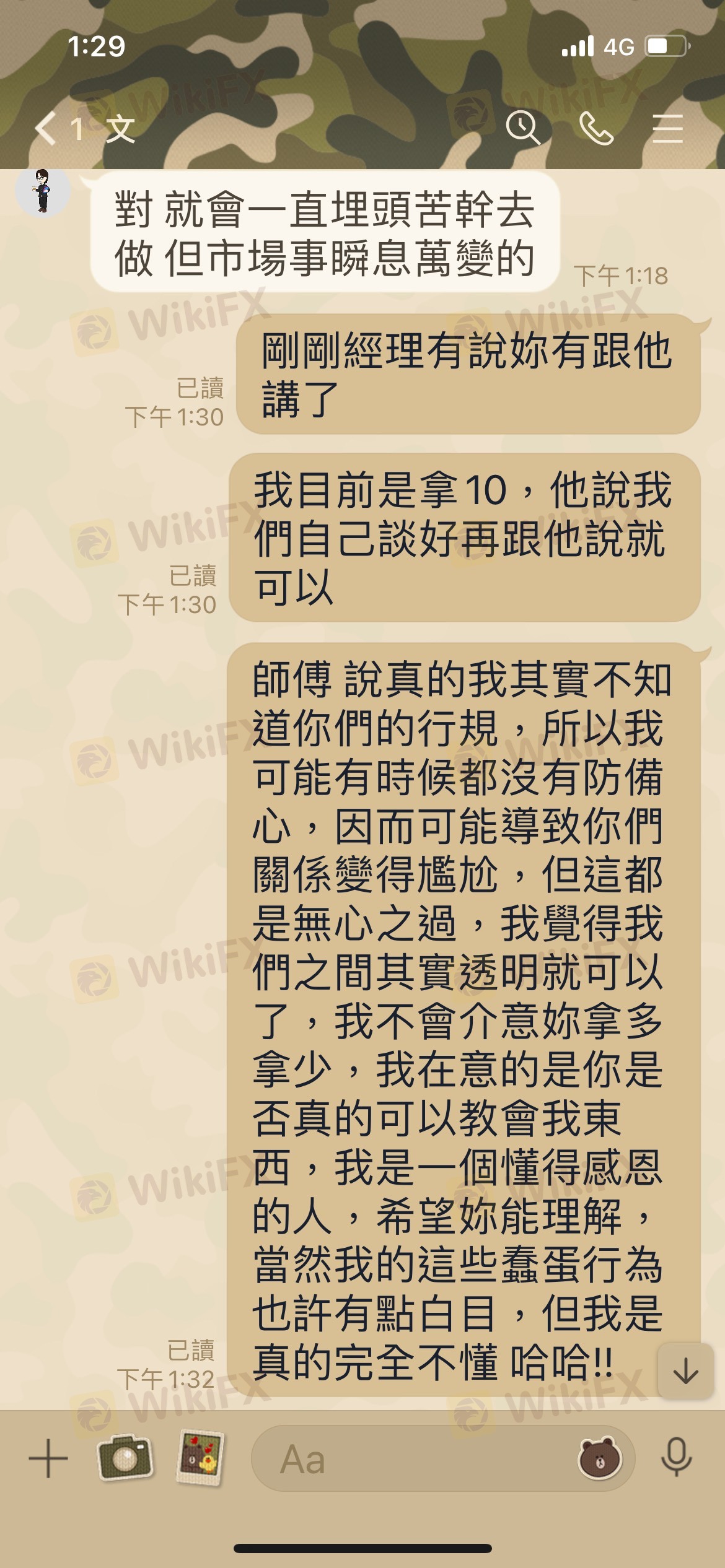Start a voice call with this contact
725x1568 pixels.
click(x=595, y=128)
